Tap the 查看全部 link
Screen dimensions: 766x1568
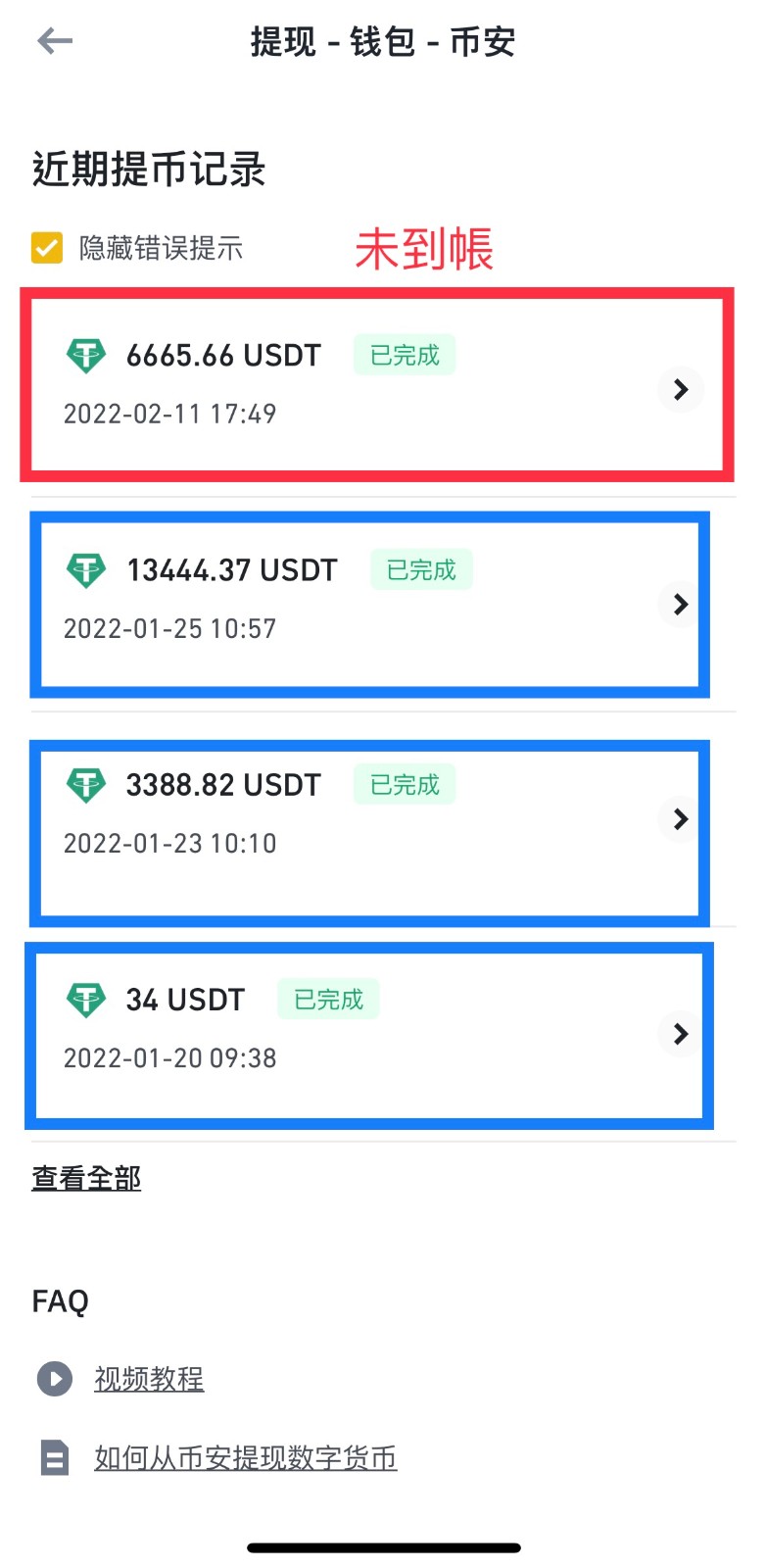tap(86, 1178)
